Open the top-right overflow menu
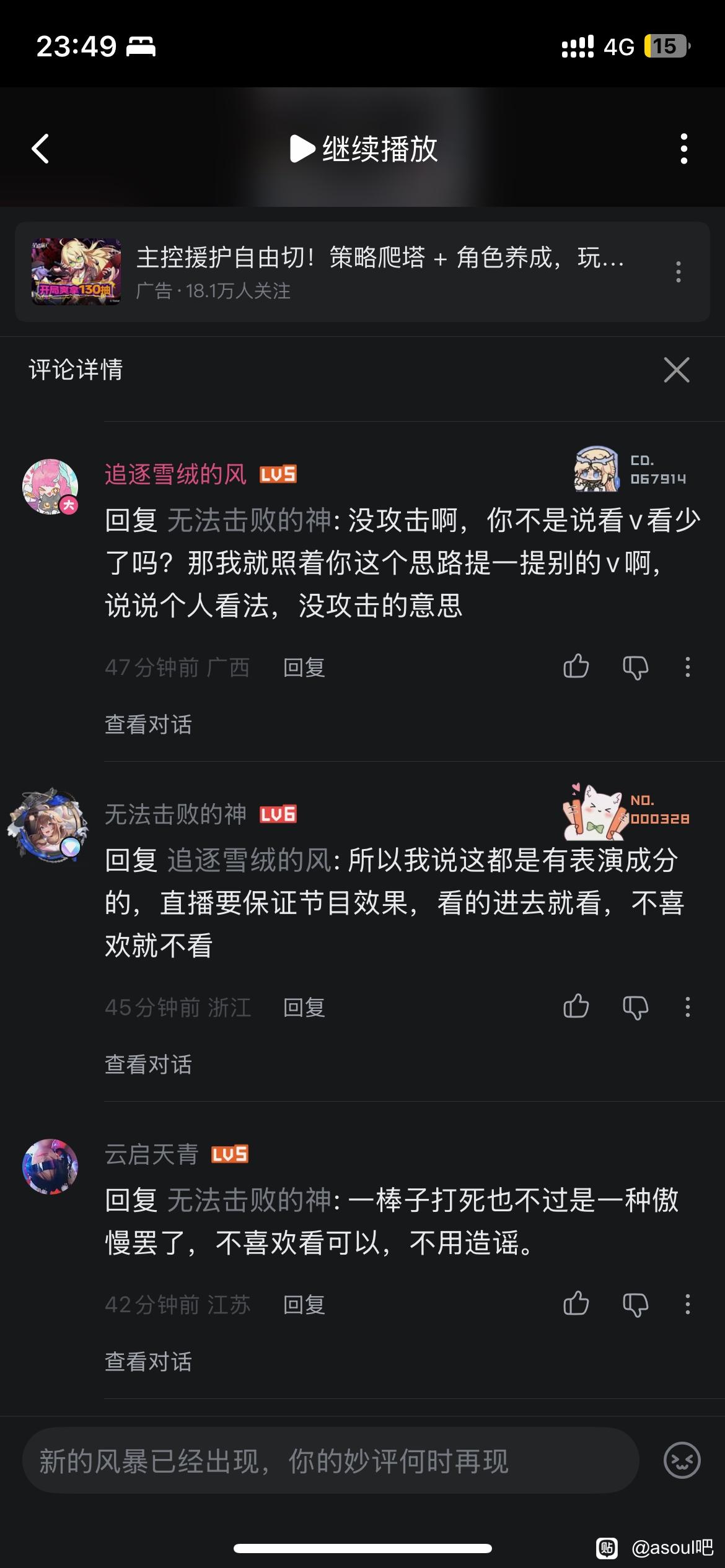725x1568 pixels. [683, 149]
